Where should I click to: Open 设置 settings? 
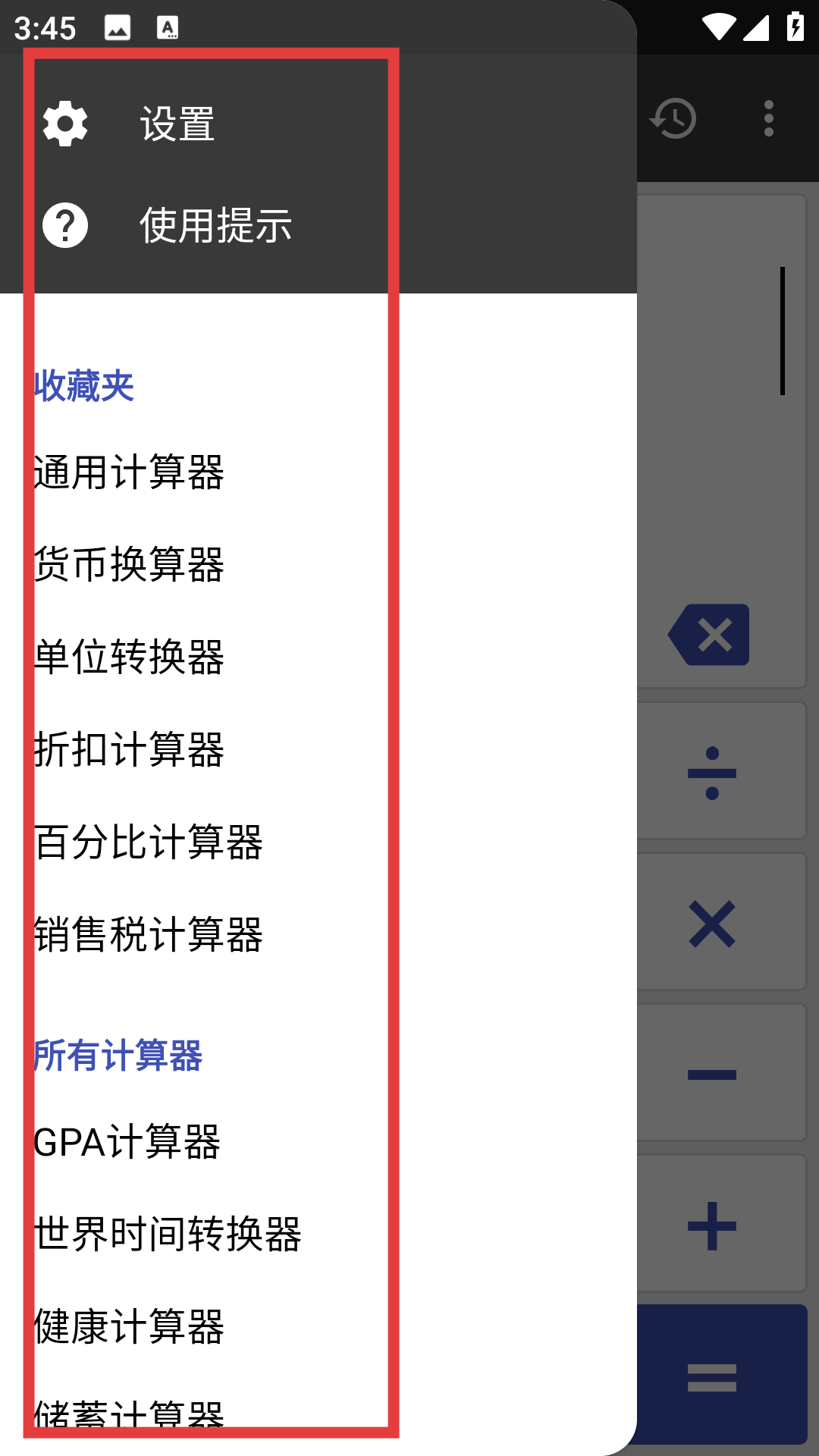[318, 124]
